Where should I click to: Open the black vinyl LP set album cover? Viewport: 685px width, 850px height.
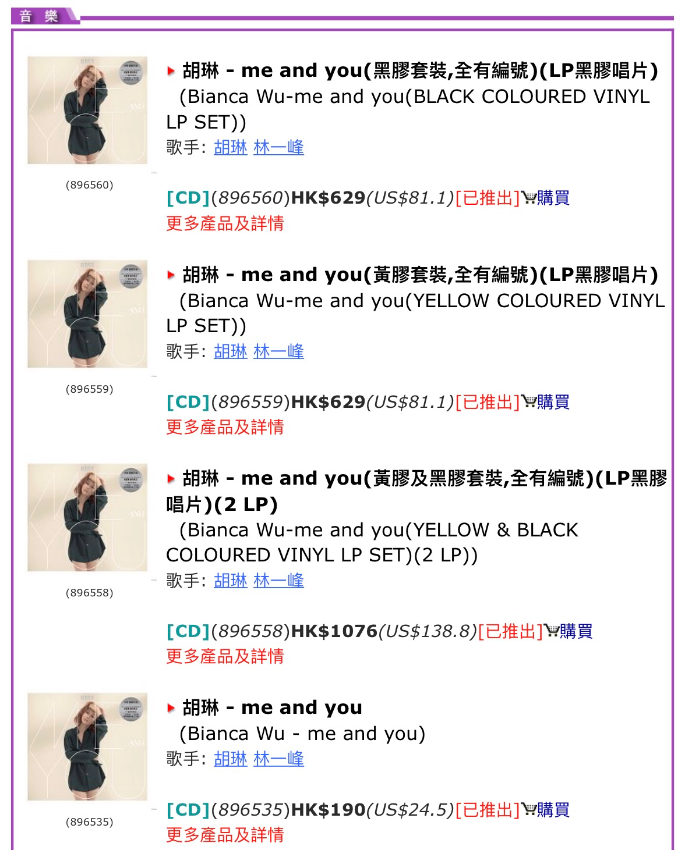click(87, 110)
